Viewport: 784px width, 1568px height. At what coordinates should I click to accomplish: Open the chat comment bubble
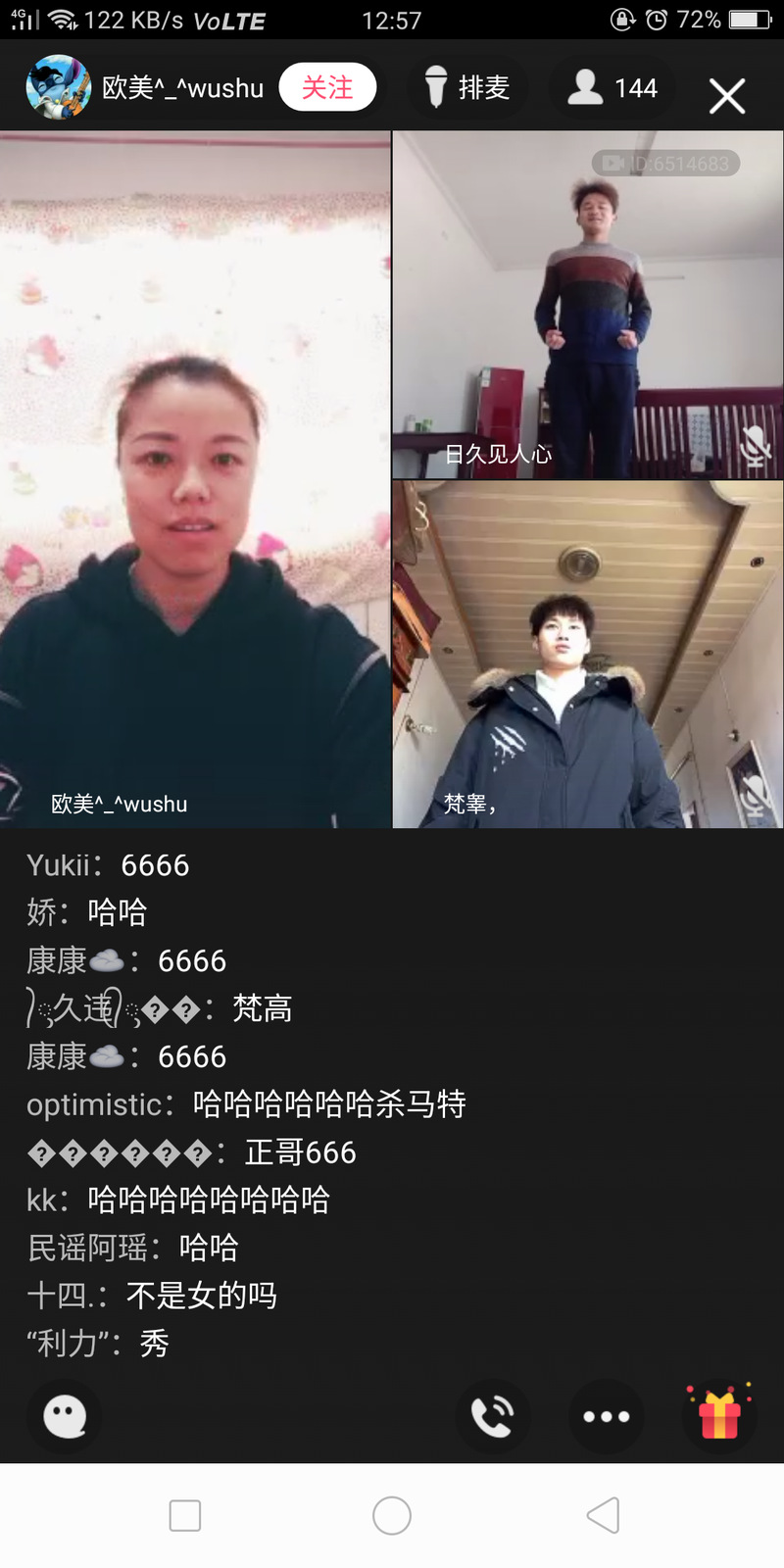(65, 1416)
